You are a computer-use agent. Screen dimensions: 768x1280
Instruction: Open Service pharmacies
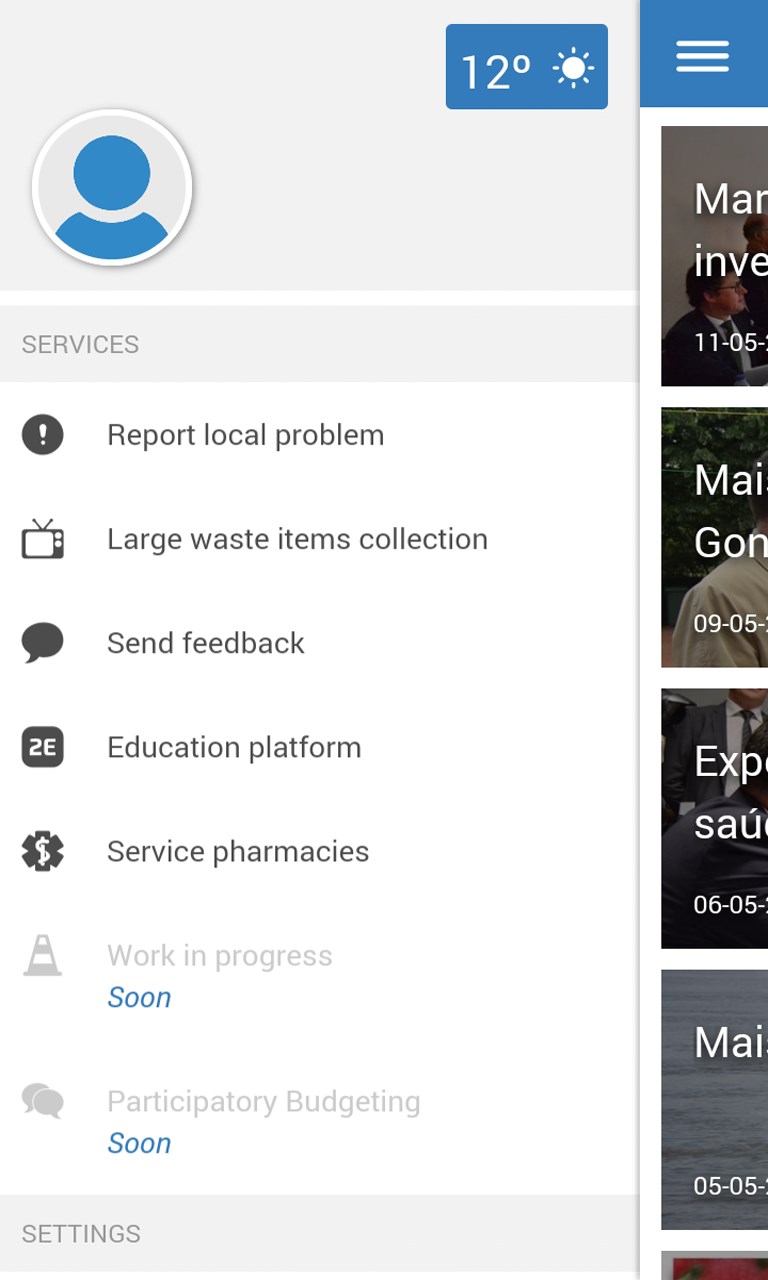(238, 852)
